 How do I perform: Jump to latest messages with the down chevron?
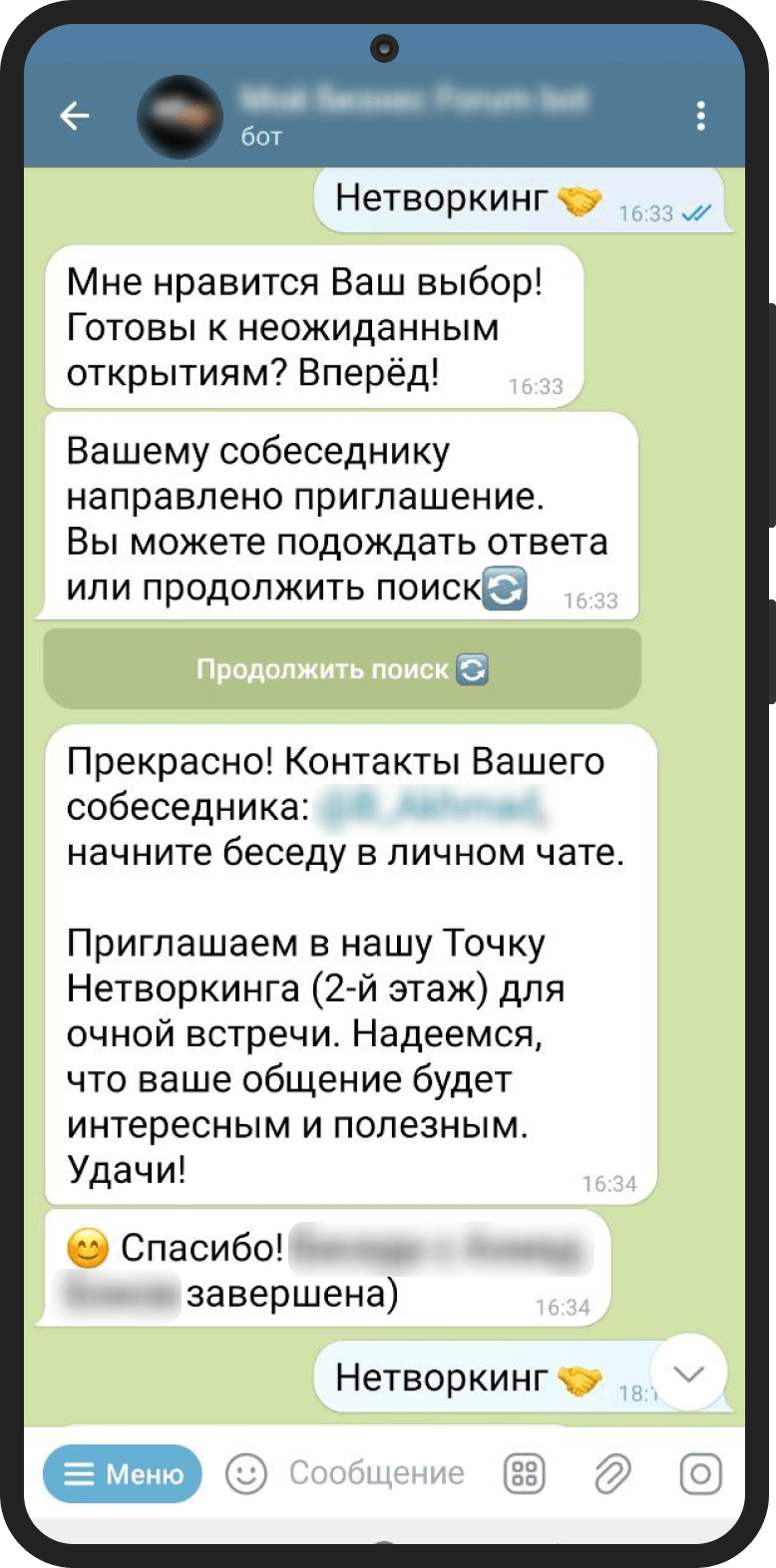688,1373
